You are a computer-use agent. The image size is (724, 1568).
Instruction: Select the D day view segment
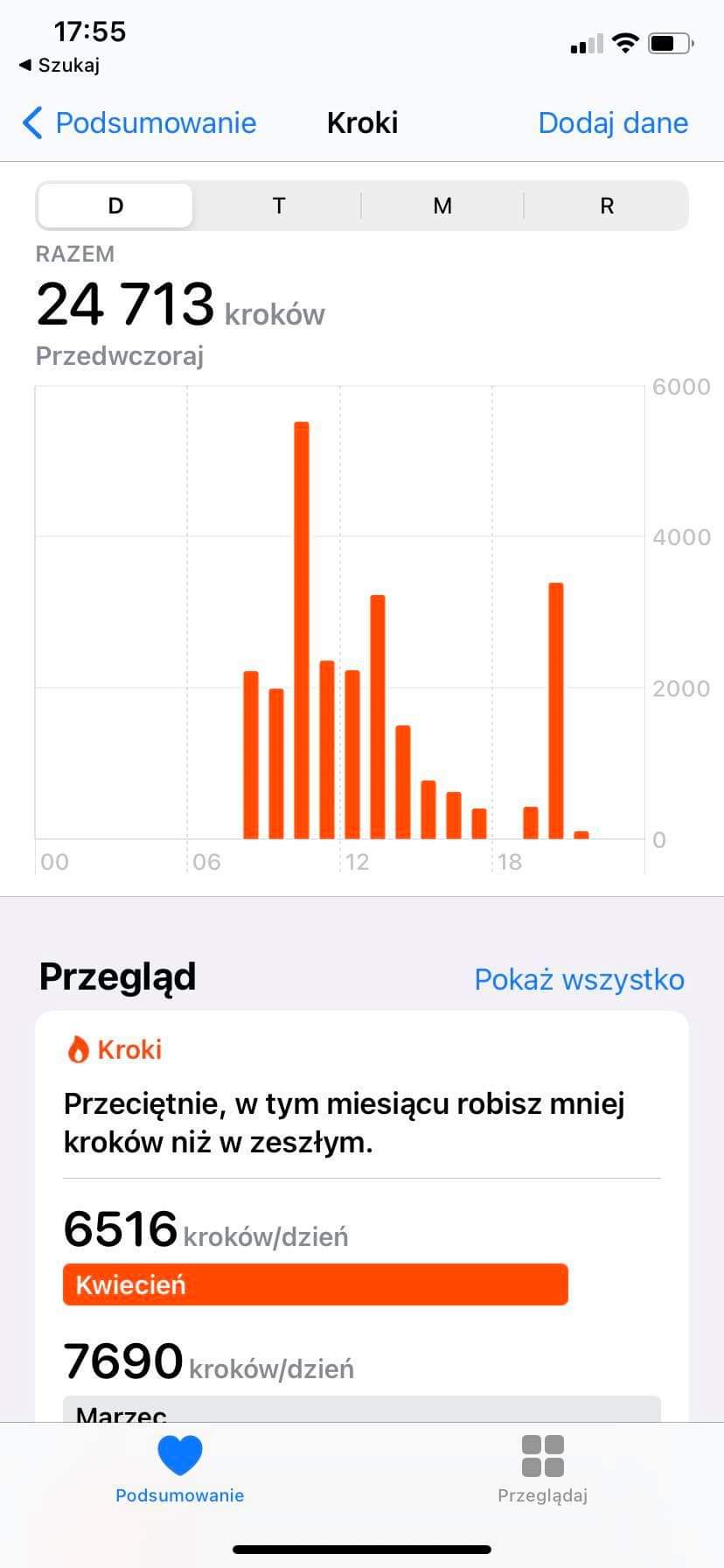point(115,206)
